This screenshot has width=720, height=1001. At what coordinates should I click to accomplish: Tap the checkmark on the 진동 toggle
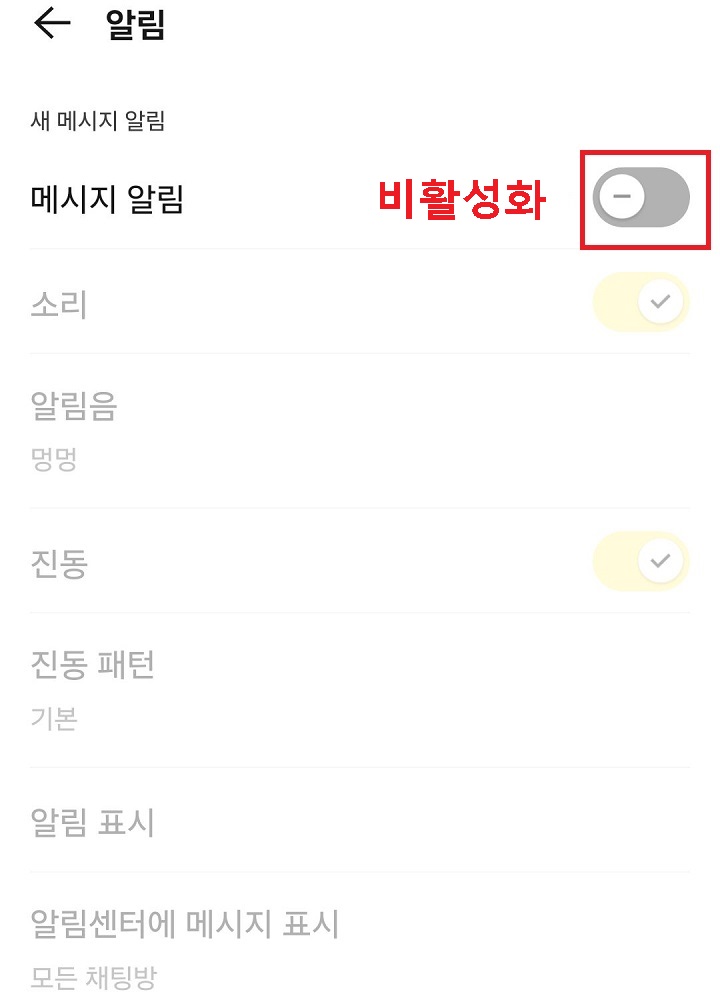point(658,561)
